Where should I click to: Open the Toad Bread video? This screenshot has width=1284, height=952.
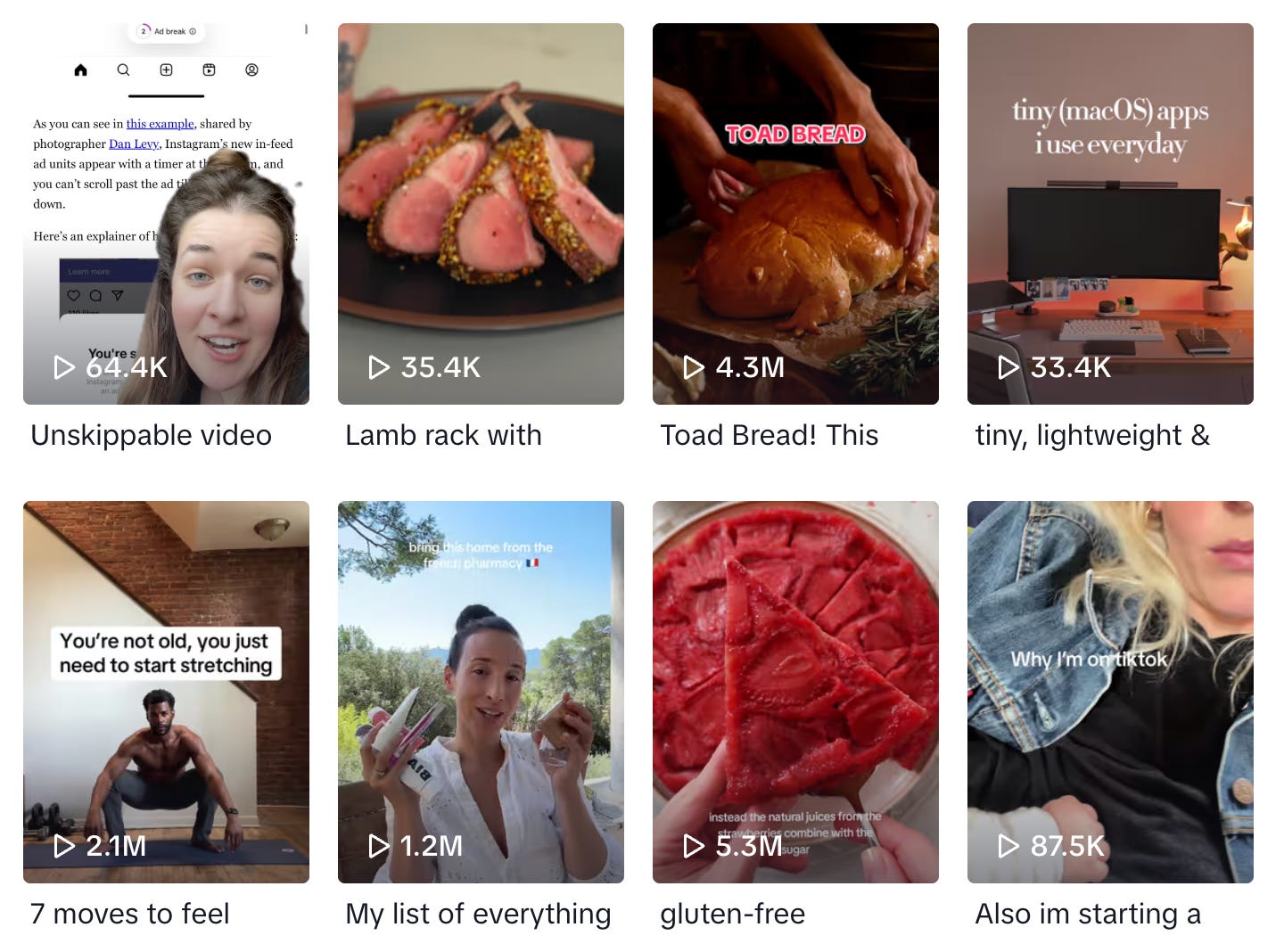[x=795, y=214]
